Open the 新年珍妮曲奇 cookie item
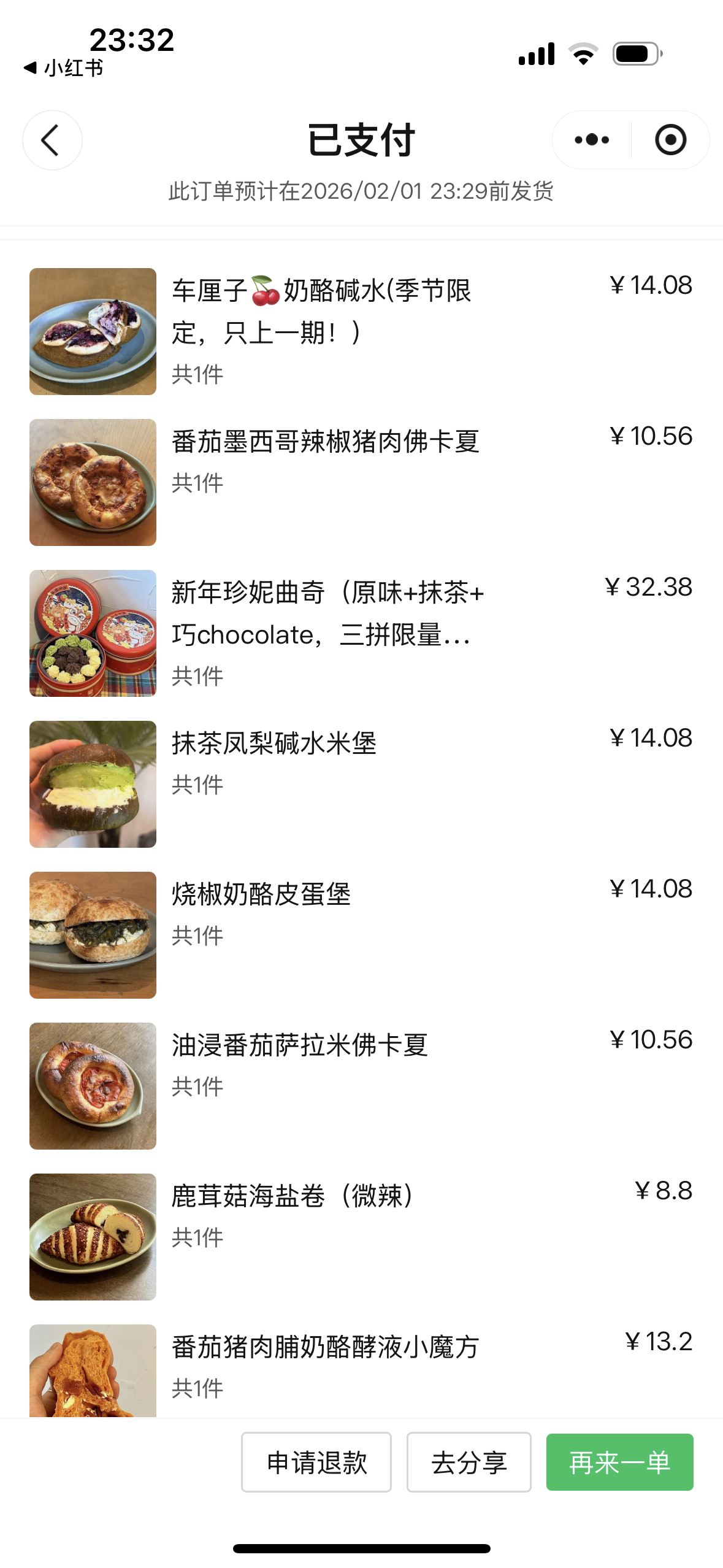This screenshot has height=1568, width=723. pyautogui.click(x=327, y=613)
